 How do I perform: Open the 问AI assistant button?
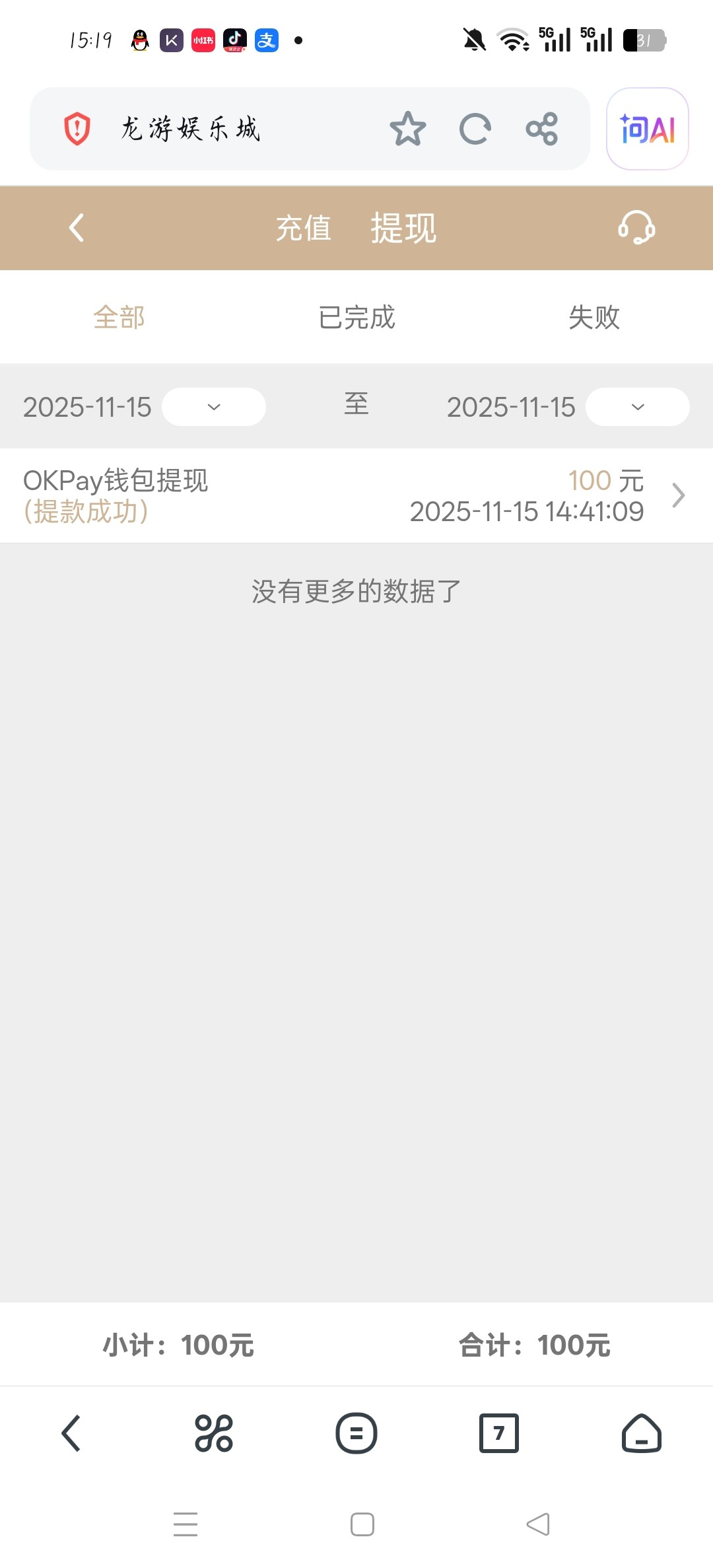tap(647, 129)
